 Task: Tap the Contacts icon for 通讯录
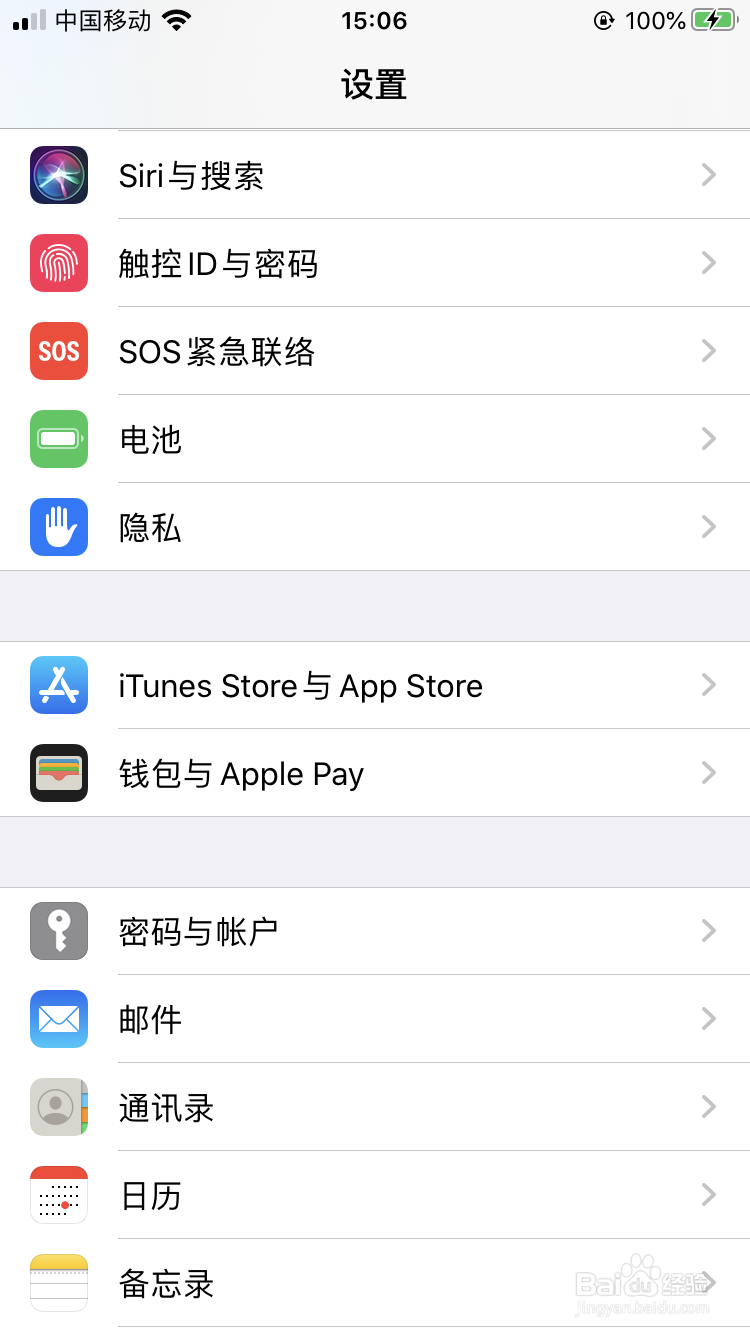point(58,1107)
